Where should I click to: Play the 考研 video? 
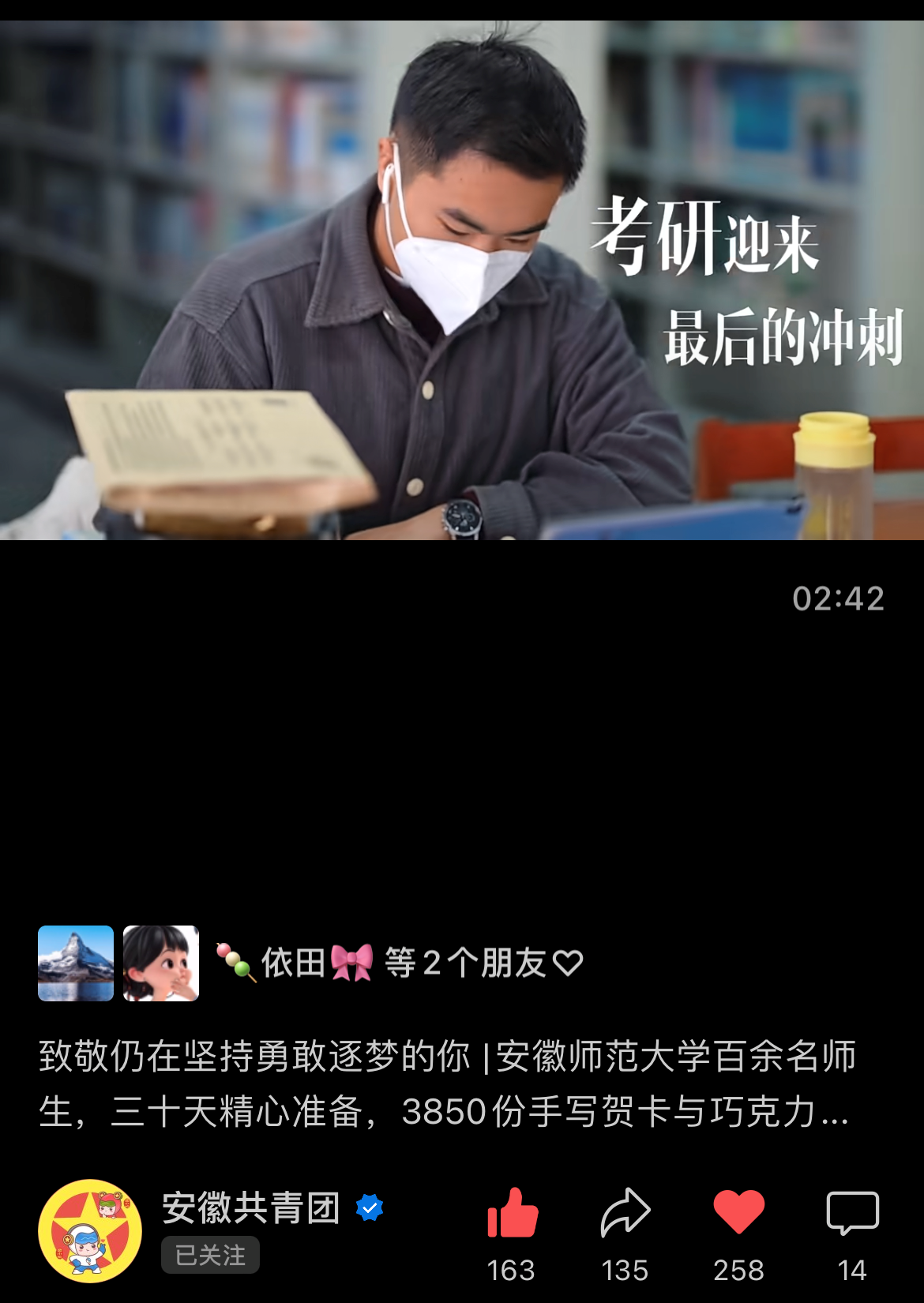462,280
